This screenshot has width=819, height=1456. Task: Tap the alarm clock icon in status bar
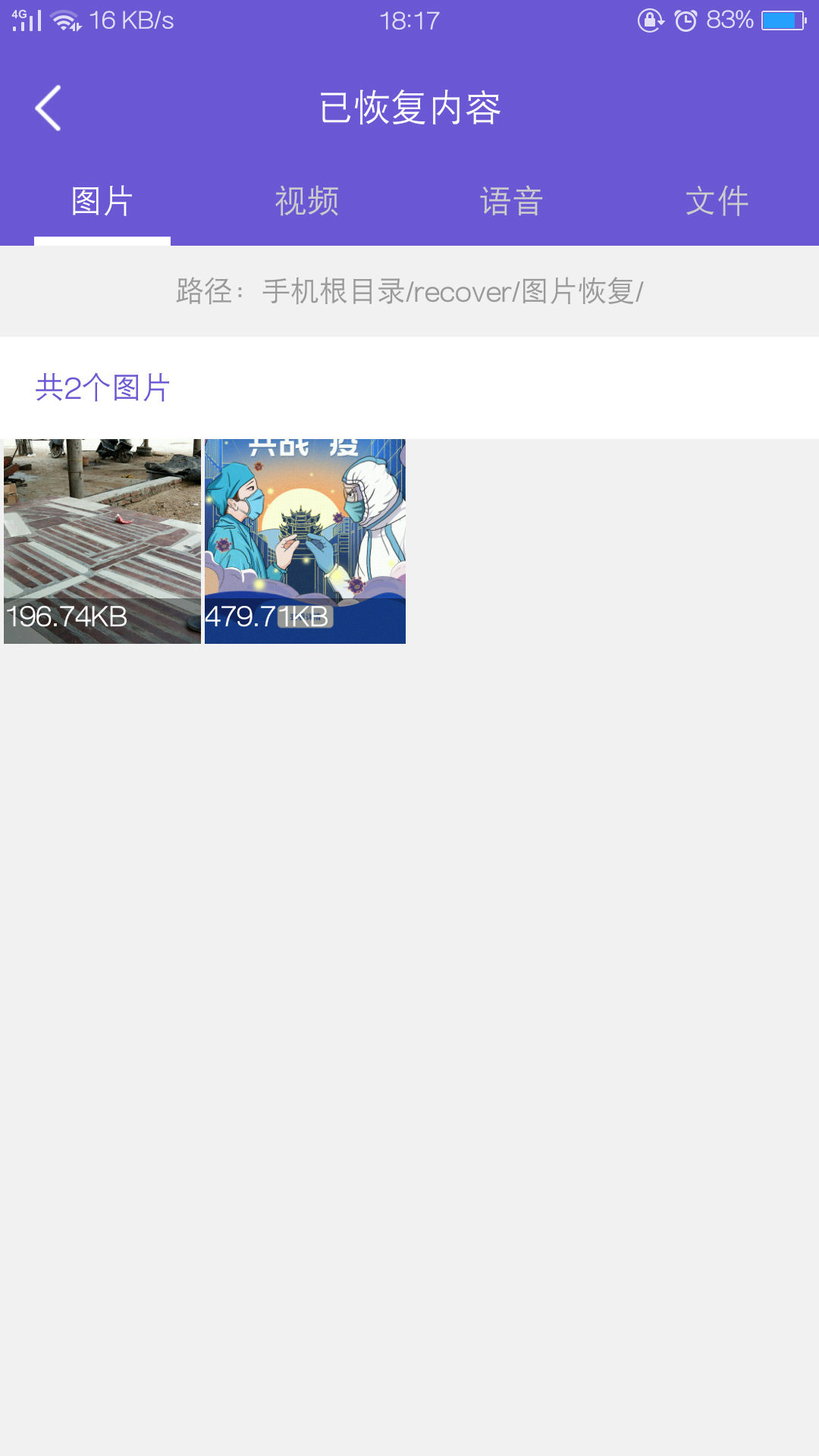(685, 20)
